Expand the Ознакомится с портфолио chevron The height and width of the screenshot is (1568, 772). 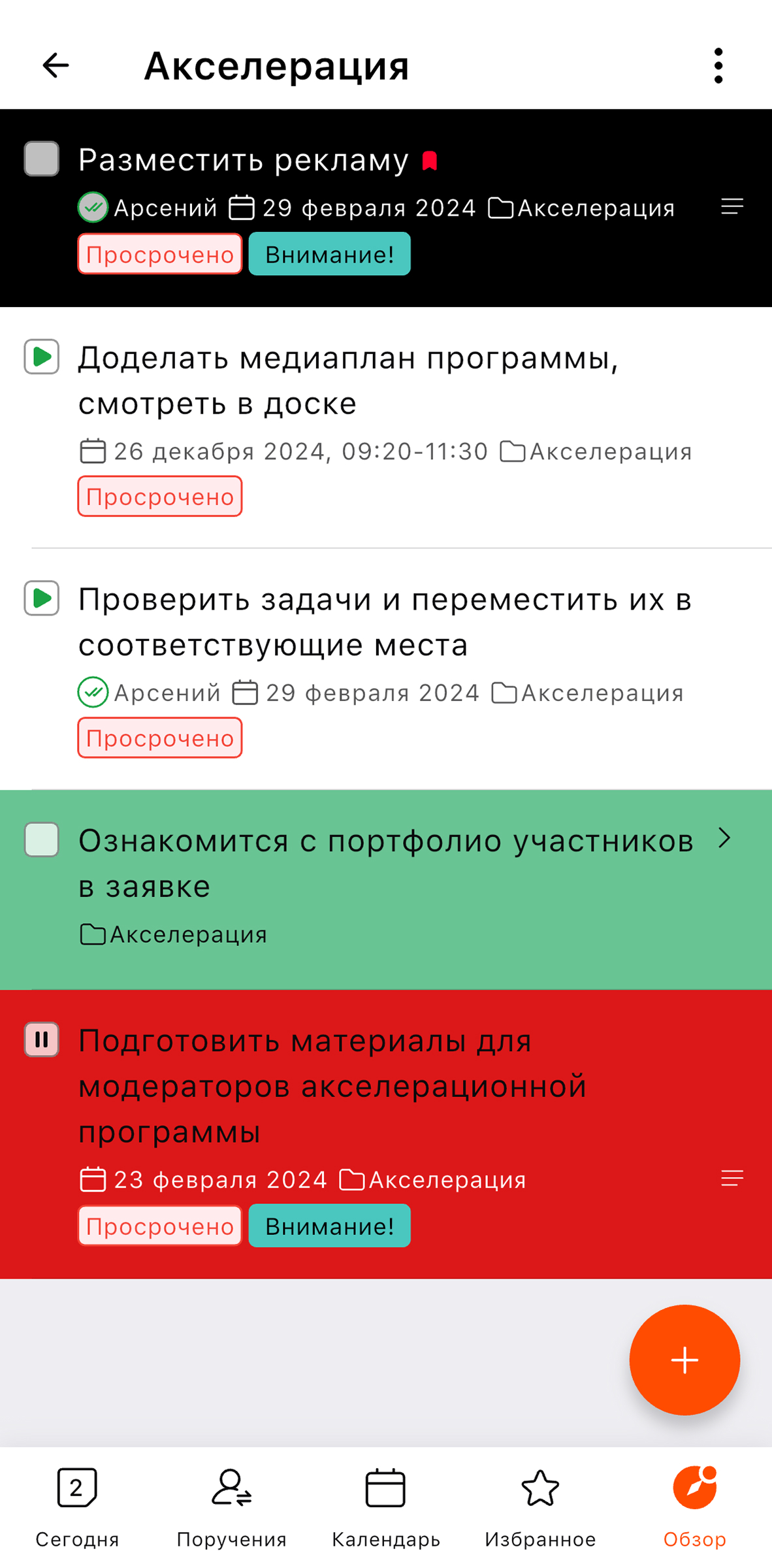pyautogui.click(x=724, y=838)
